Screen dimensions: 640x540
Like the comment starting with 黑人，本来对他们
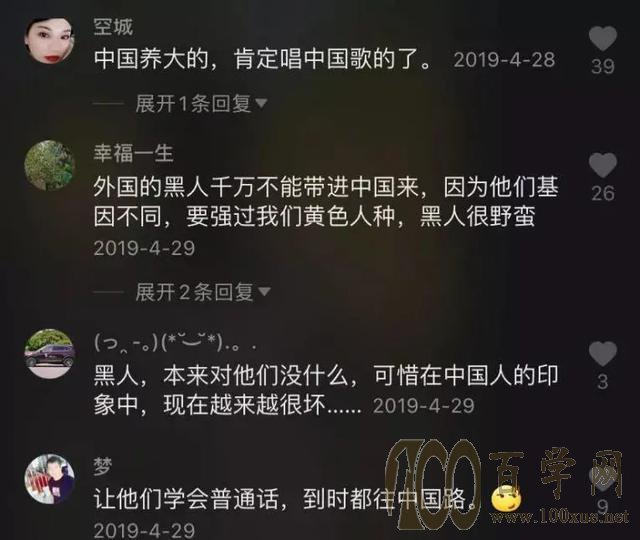pyautogui.click(x=602, y=353)
